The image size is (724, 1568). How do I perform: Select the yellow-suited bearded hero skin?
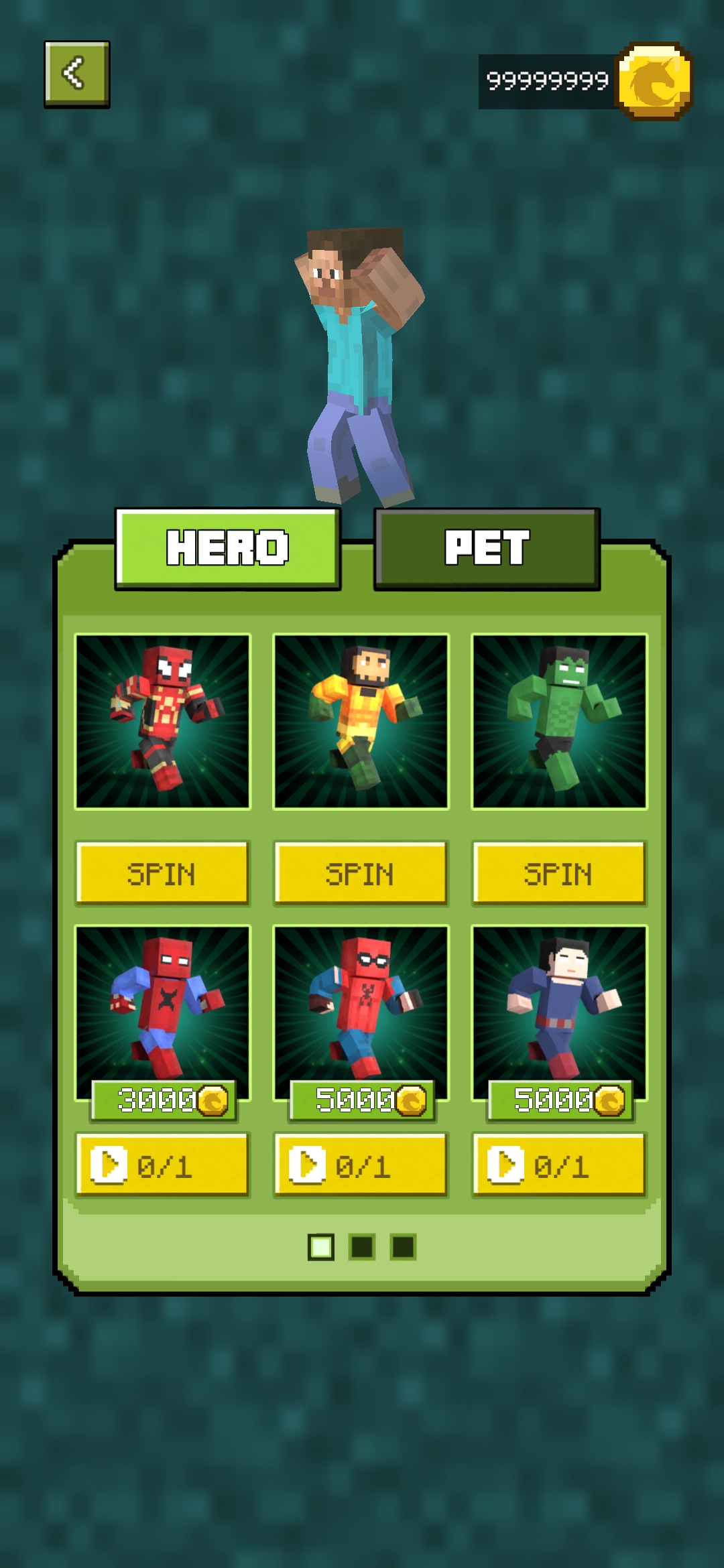361,722
